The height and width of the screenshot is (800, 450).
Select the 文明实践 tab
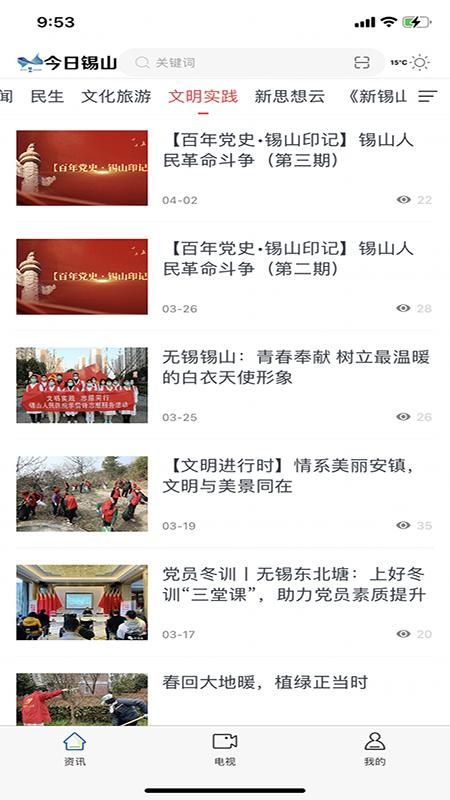203,96
